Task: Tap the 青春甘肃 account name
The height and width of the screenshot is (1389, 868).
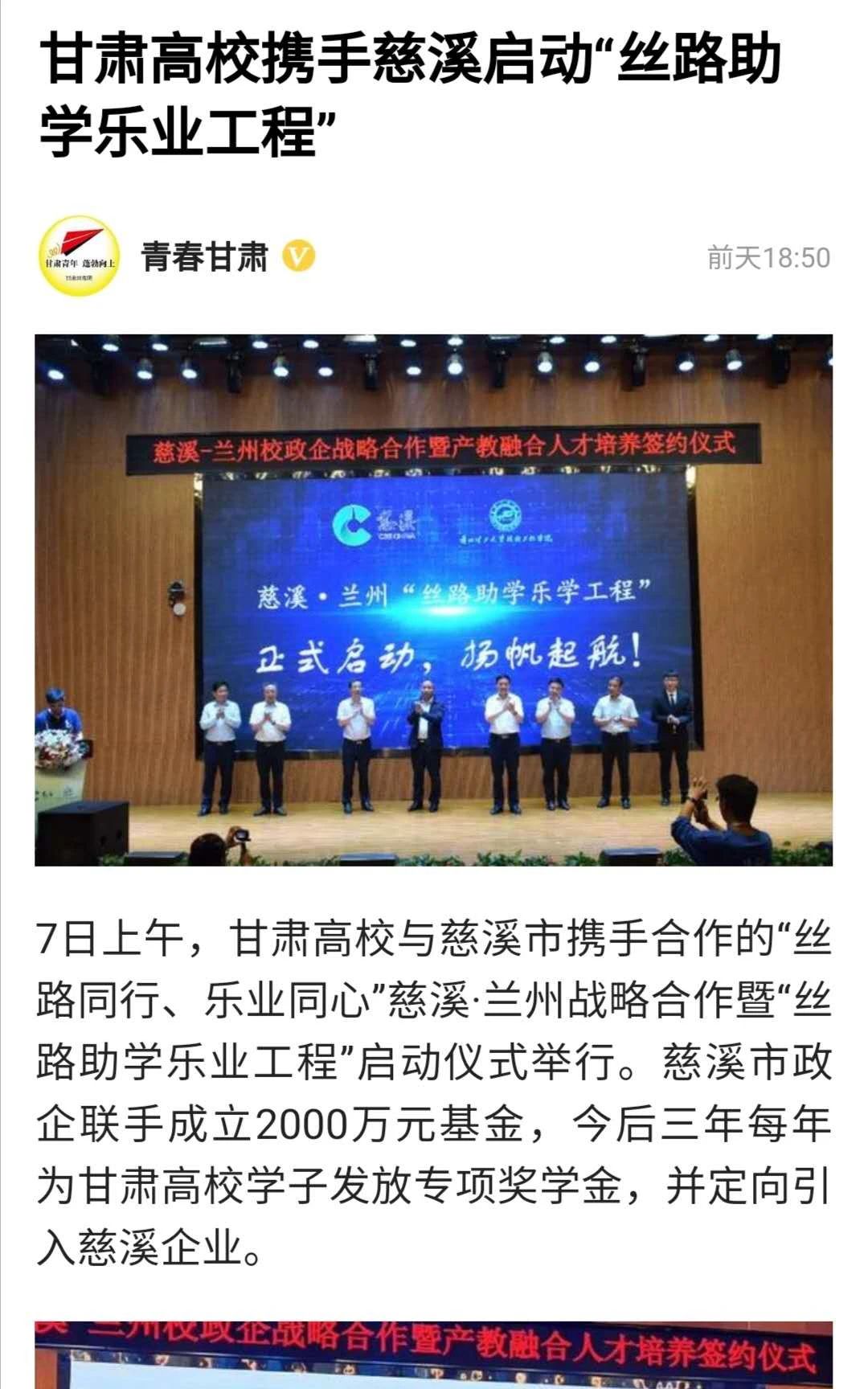Action: 205,257
